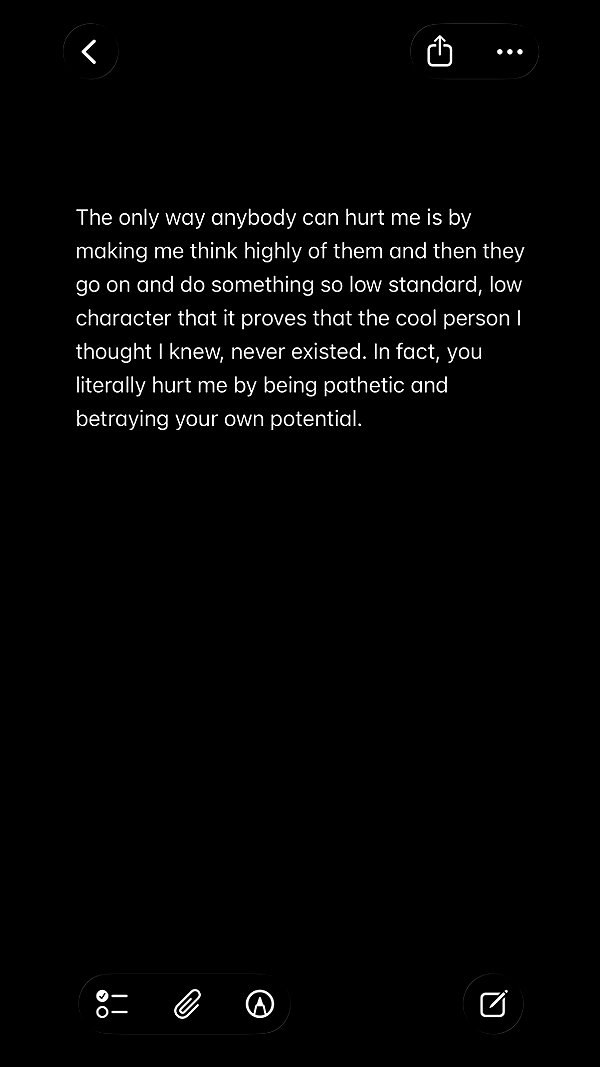Tap the note text to edit
This screenshot has width=600, height=1067.
point(300,318)
